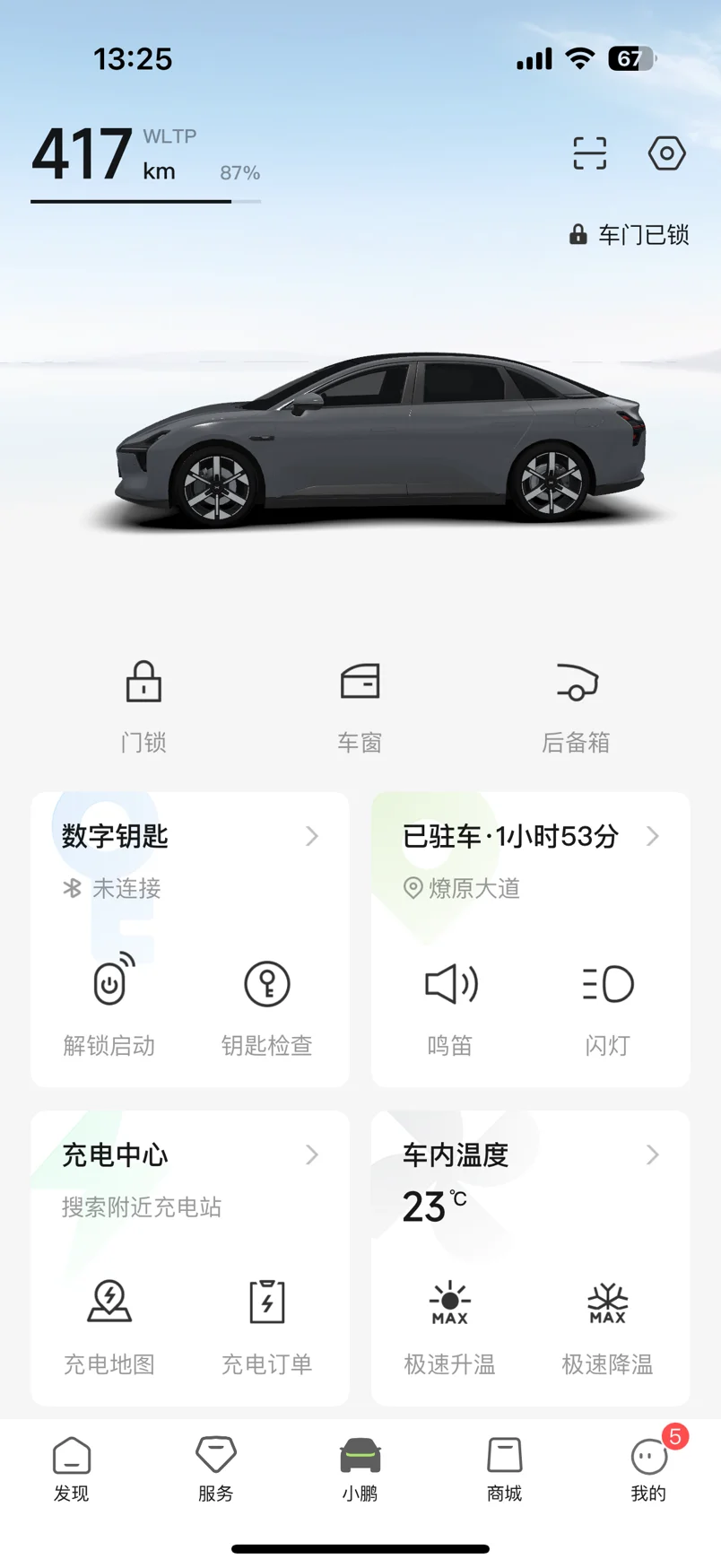Viewport: 721px width, 1568px height.
Task: Open the 车窗 window control
Action: tap(360, 704)
